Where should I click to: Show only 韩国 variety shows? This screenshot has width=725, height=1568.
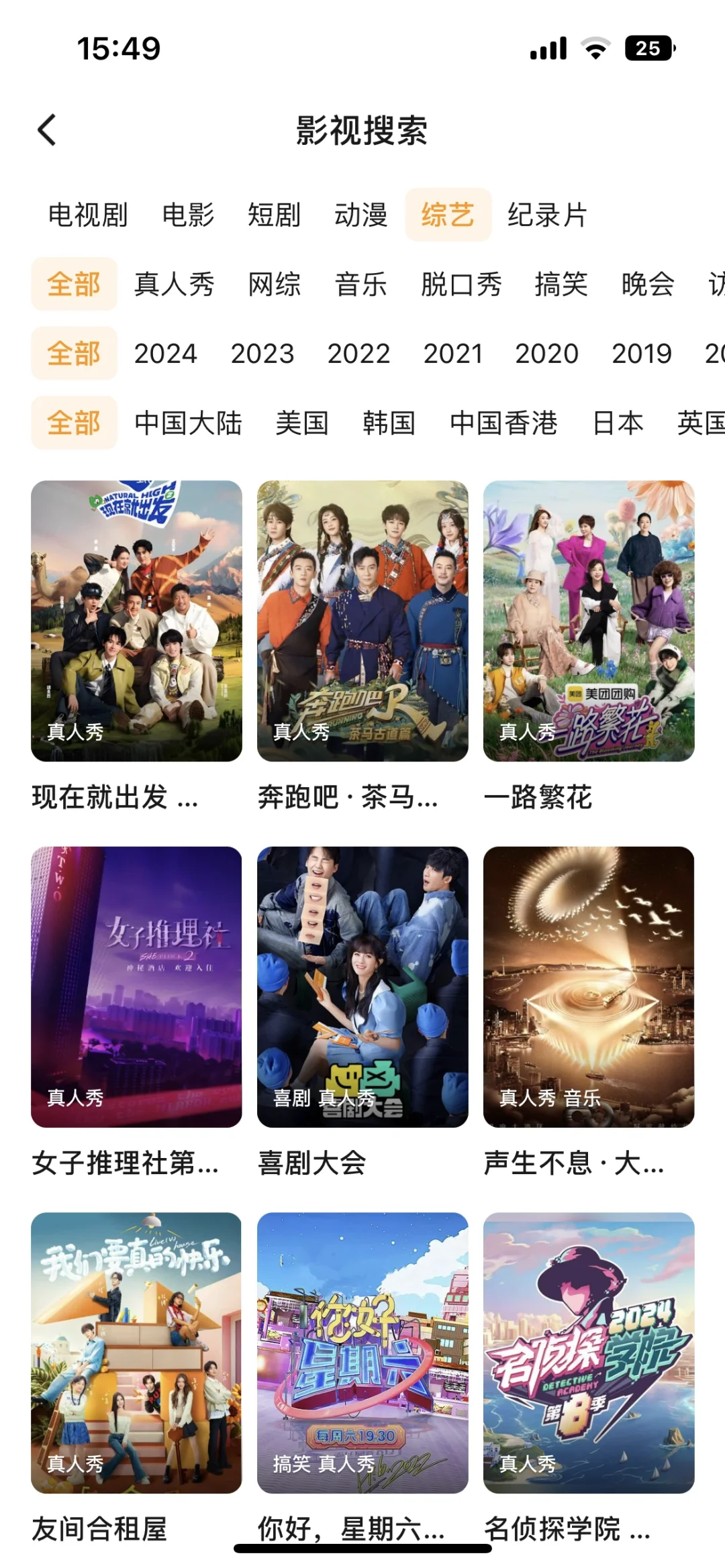click(389, 423)
